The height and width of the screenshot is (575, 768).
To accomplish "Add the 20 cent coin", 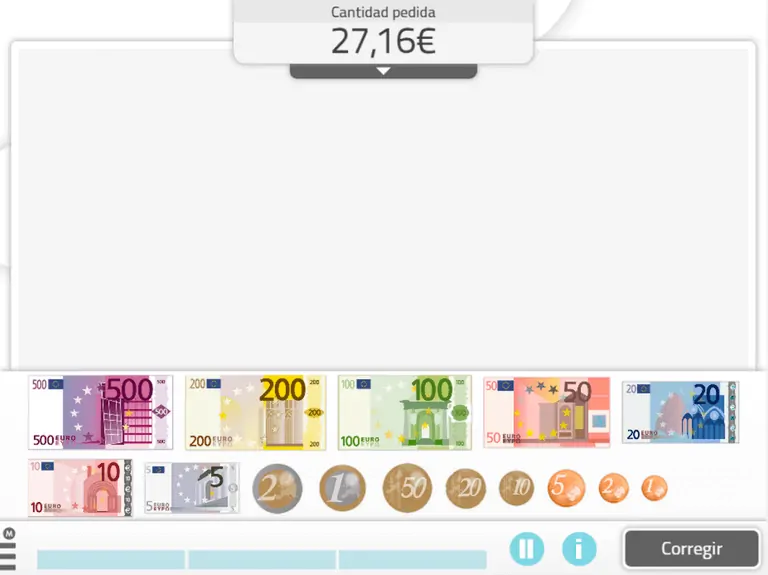I will pyautogui.click(x=465, y=488).
